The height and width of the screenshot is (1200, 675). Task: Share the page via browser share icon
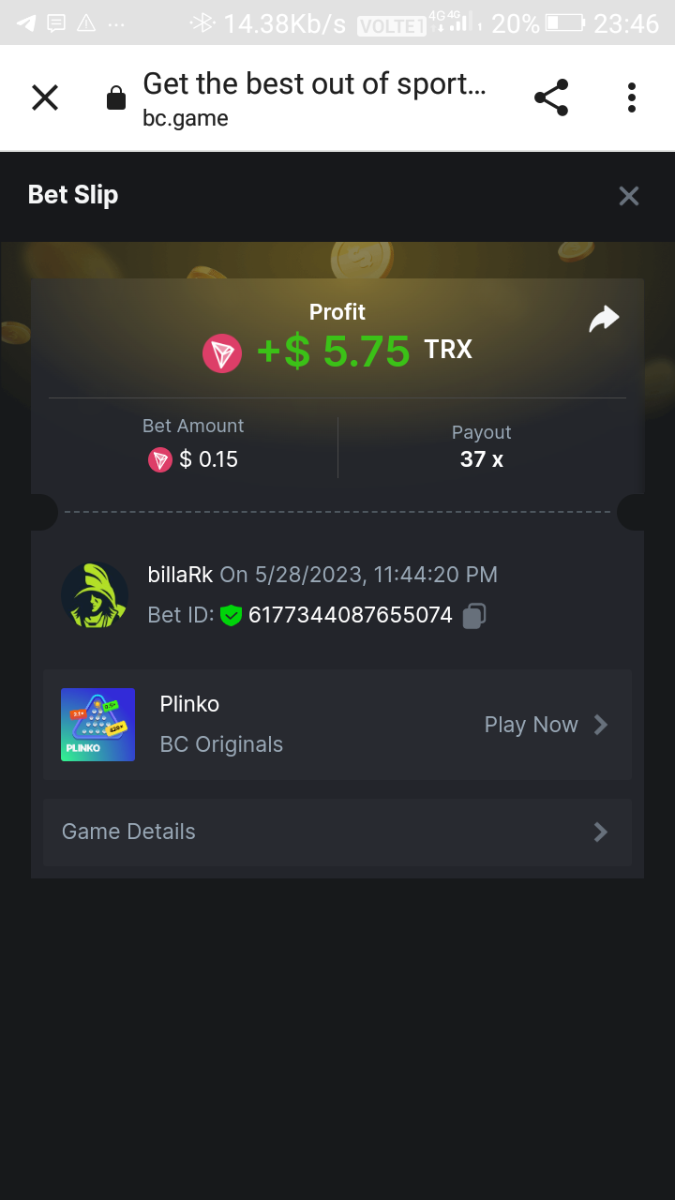[551, 98]
